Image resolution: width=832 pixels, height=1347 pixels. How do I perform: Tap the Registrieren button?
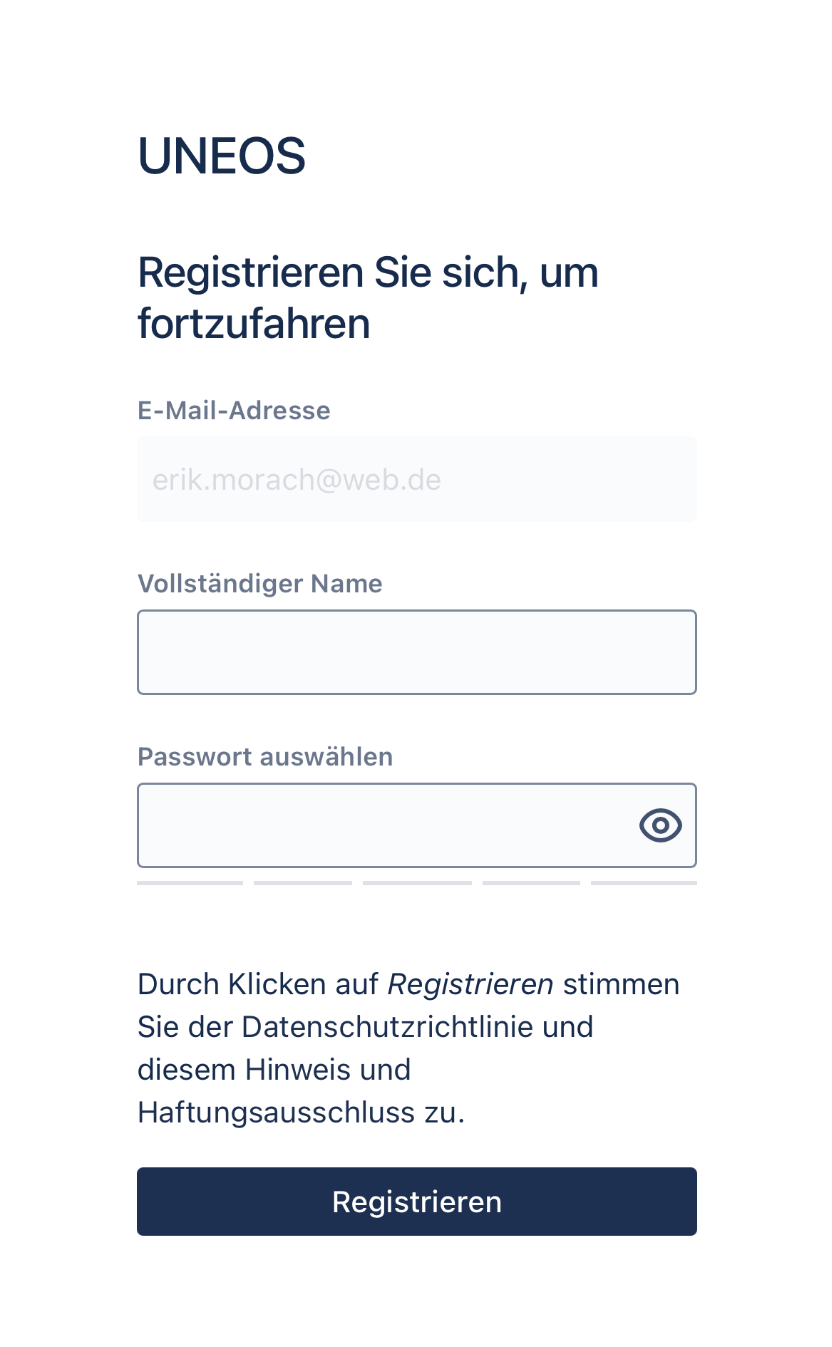[x=416, y=1201]
